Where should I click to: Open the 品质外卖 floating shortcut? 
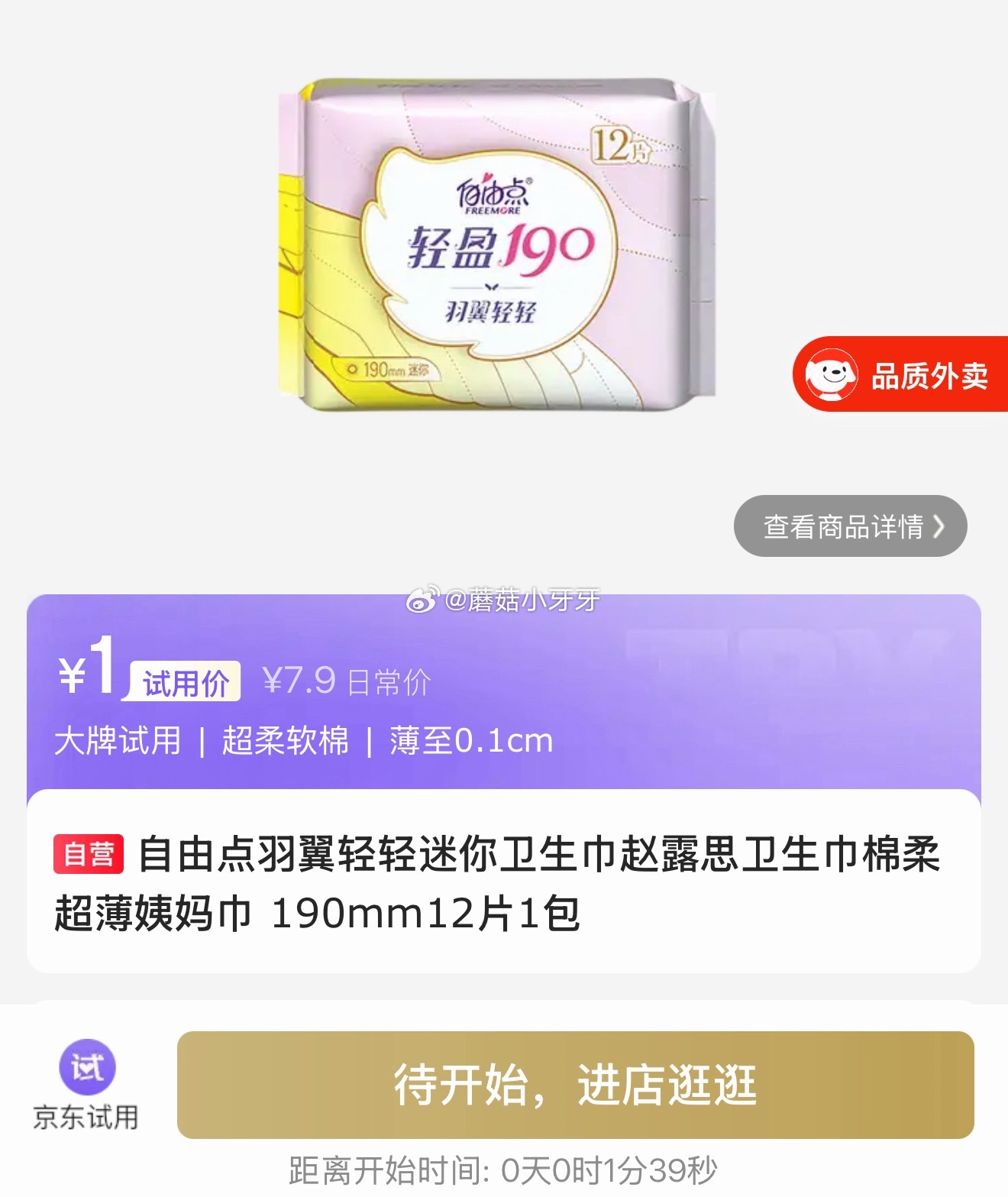(901, 374)
